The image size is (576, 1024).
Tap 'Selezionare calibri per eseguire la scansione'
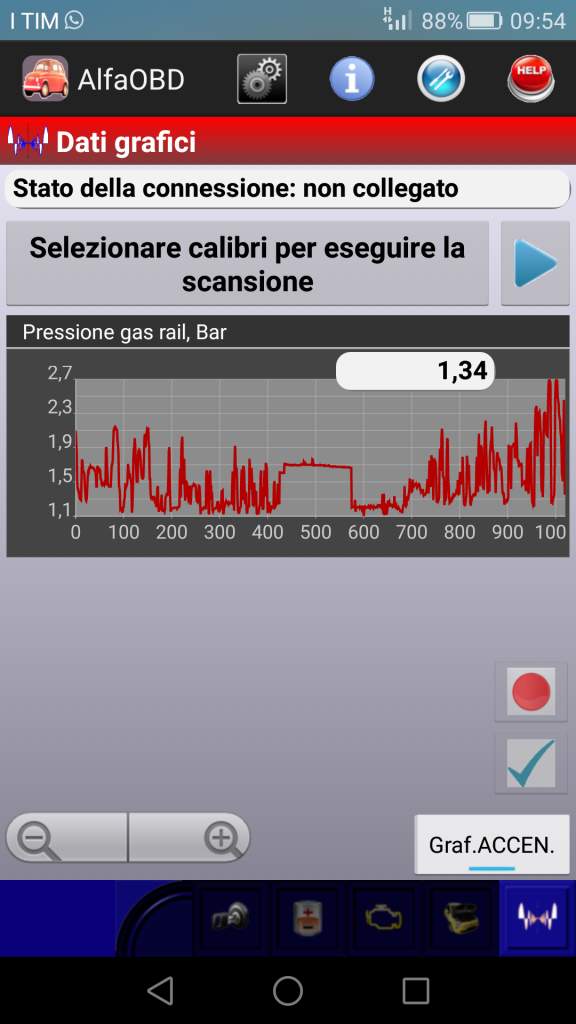click(x=248, y=264)
